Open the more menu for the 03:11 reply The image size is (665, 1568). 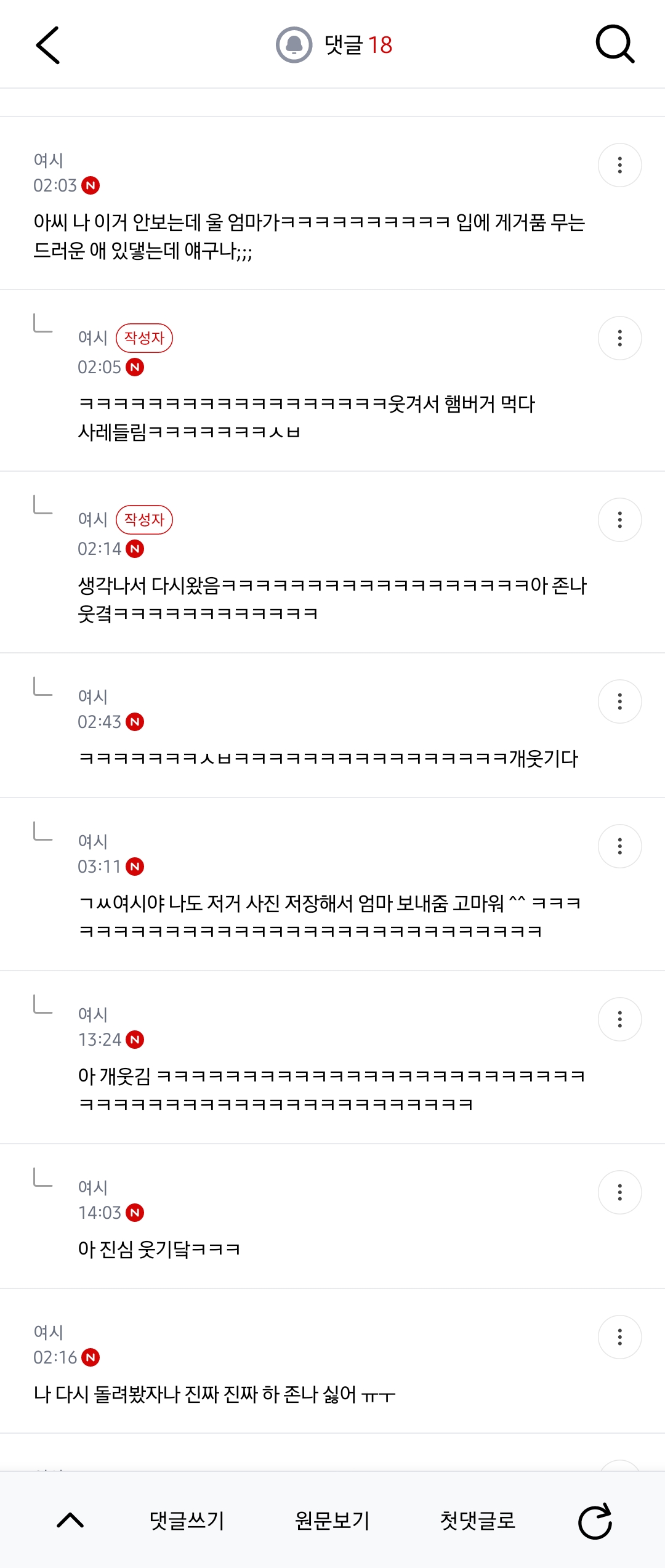click(619, 846)
